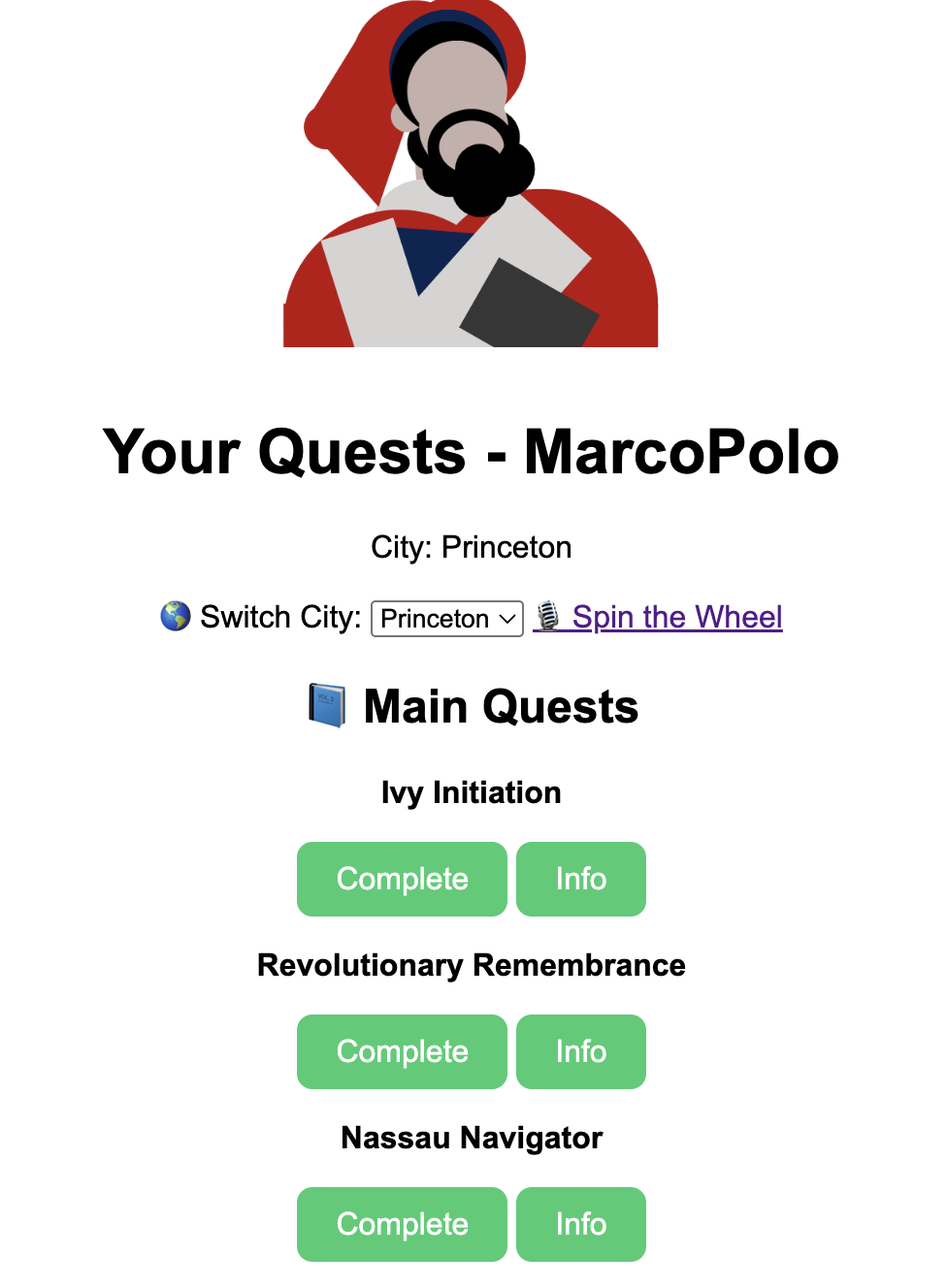Open Nassau Navigator quest info
Viewport: 947px width, 1288px height.
pyautogui.click(x=580, y=1224)
